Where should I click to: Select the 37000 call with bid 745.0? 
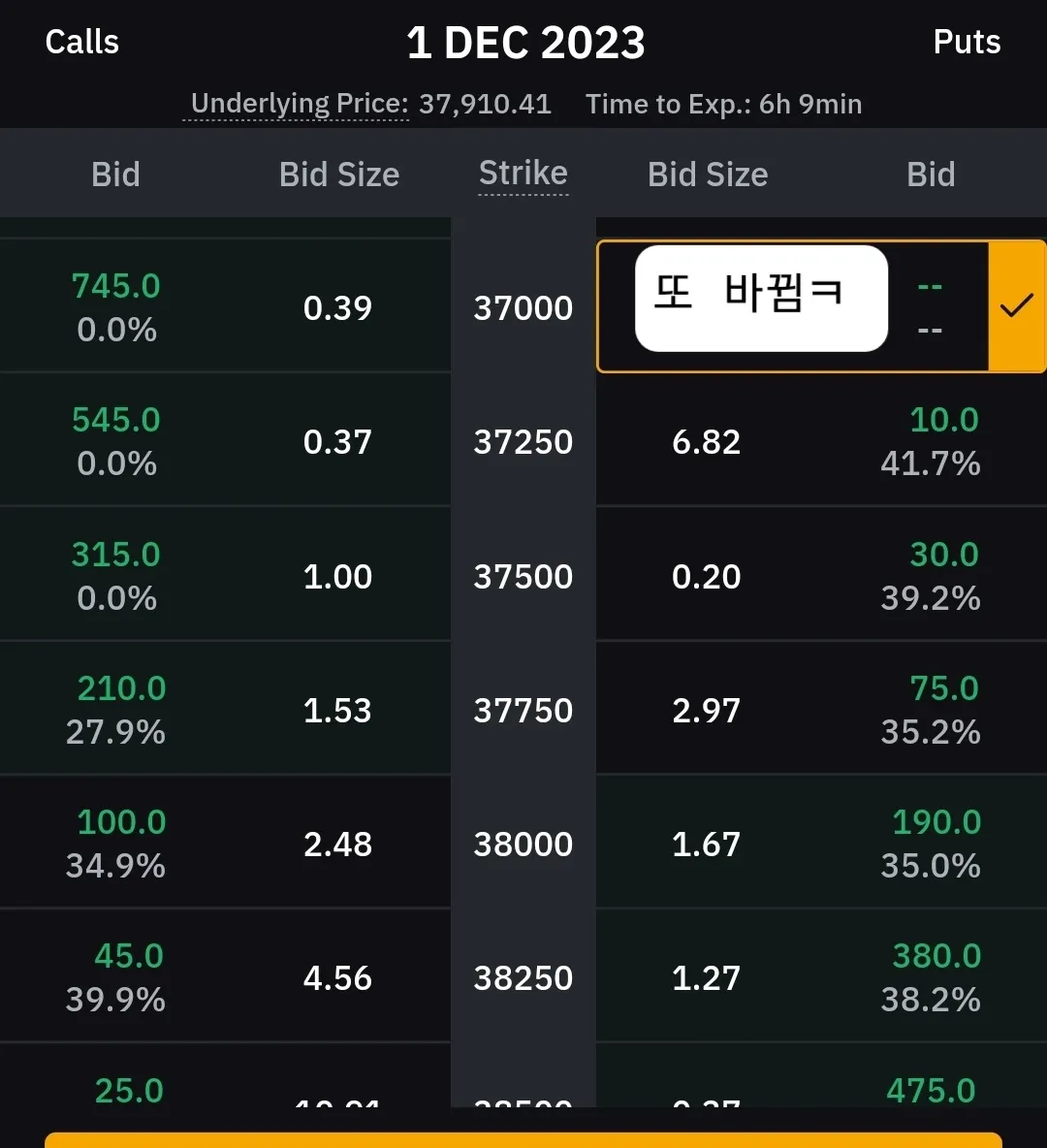click(x=225, y=306)
